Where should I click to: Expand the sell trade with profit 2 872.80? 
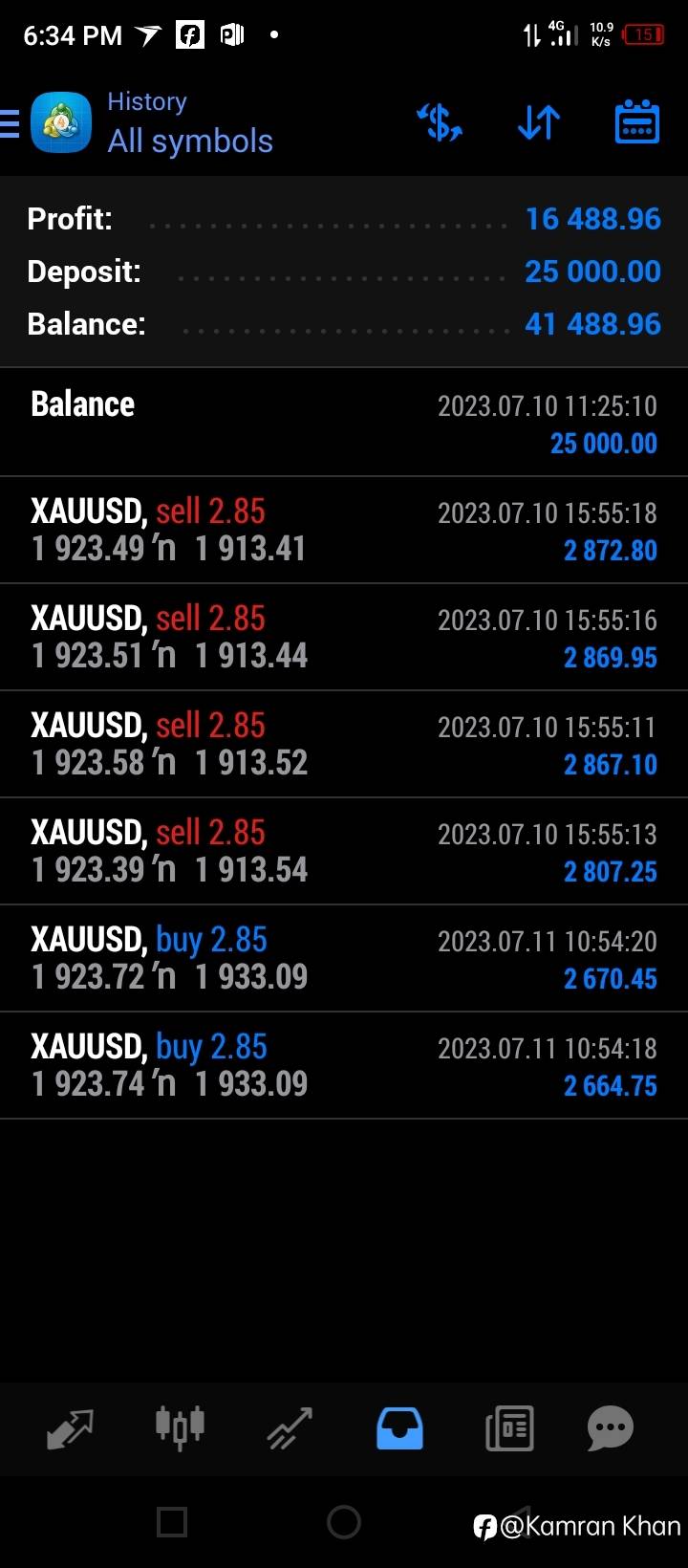[344, 530]
